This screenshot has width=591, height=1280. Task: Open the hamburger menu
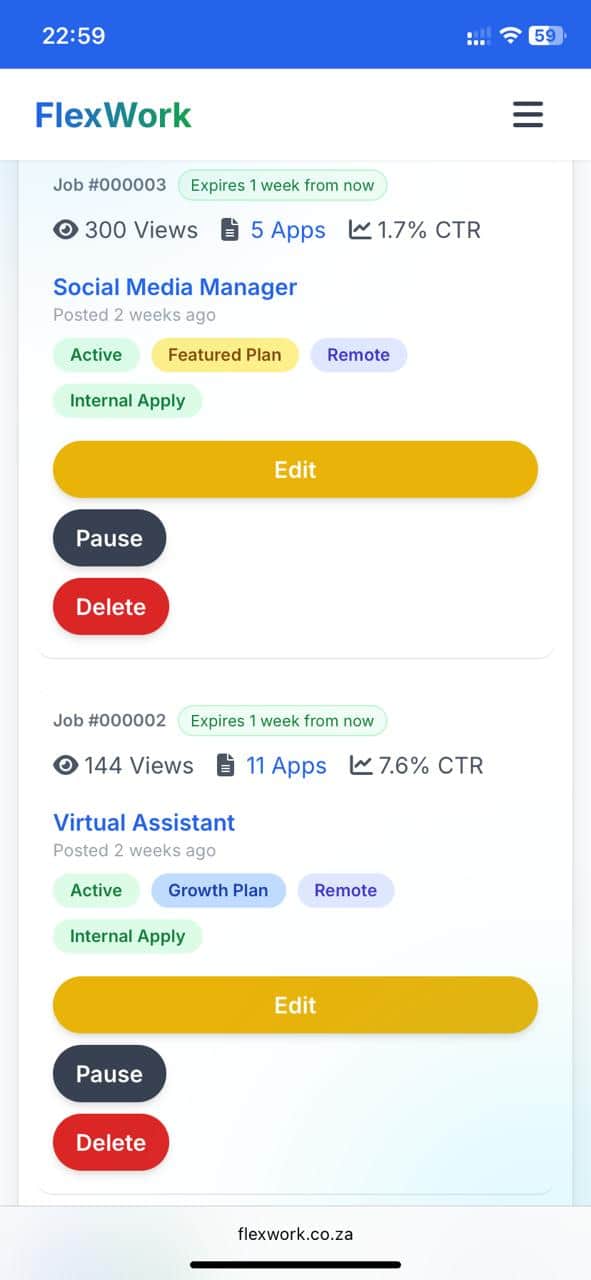(528, 114)
